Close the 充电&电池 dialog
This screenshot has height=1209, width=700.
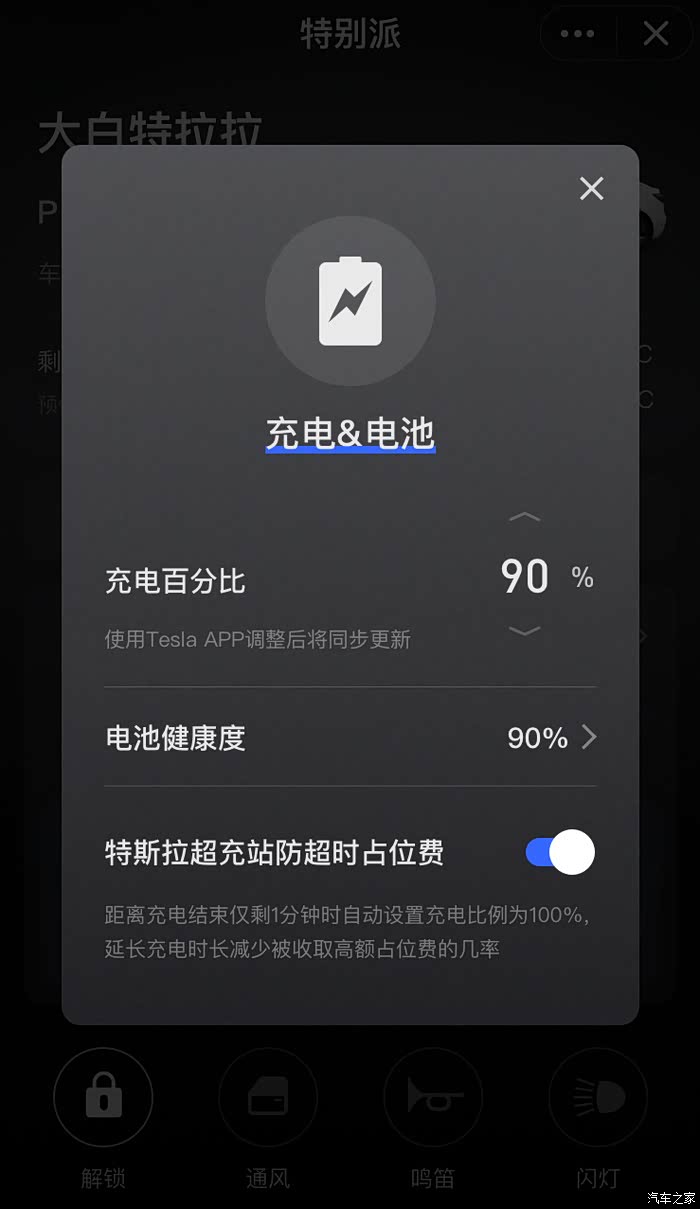[592, 188]
